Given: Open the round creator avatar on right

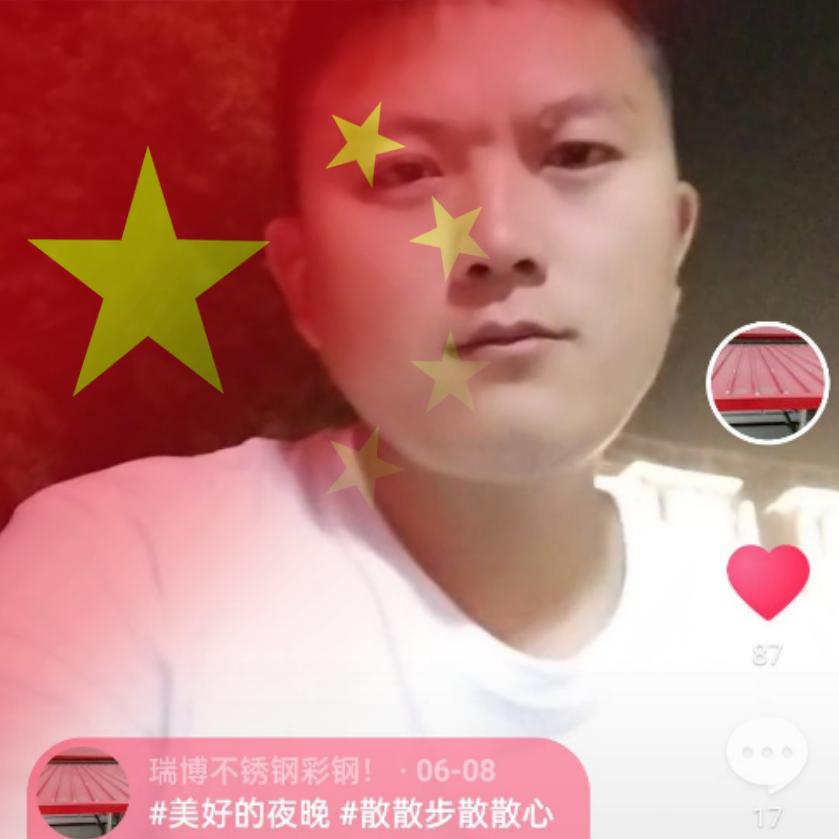Looking at the screenshot, I should click(767, 383).
